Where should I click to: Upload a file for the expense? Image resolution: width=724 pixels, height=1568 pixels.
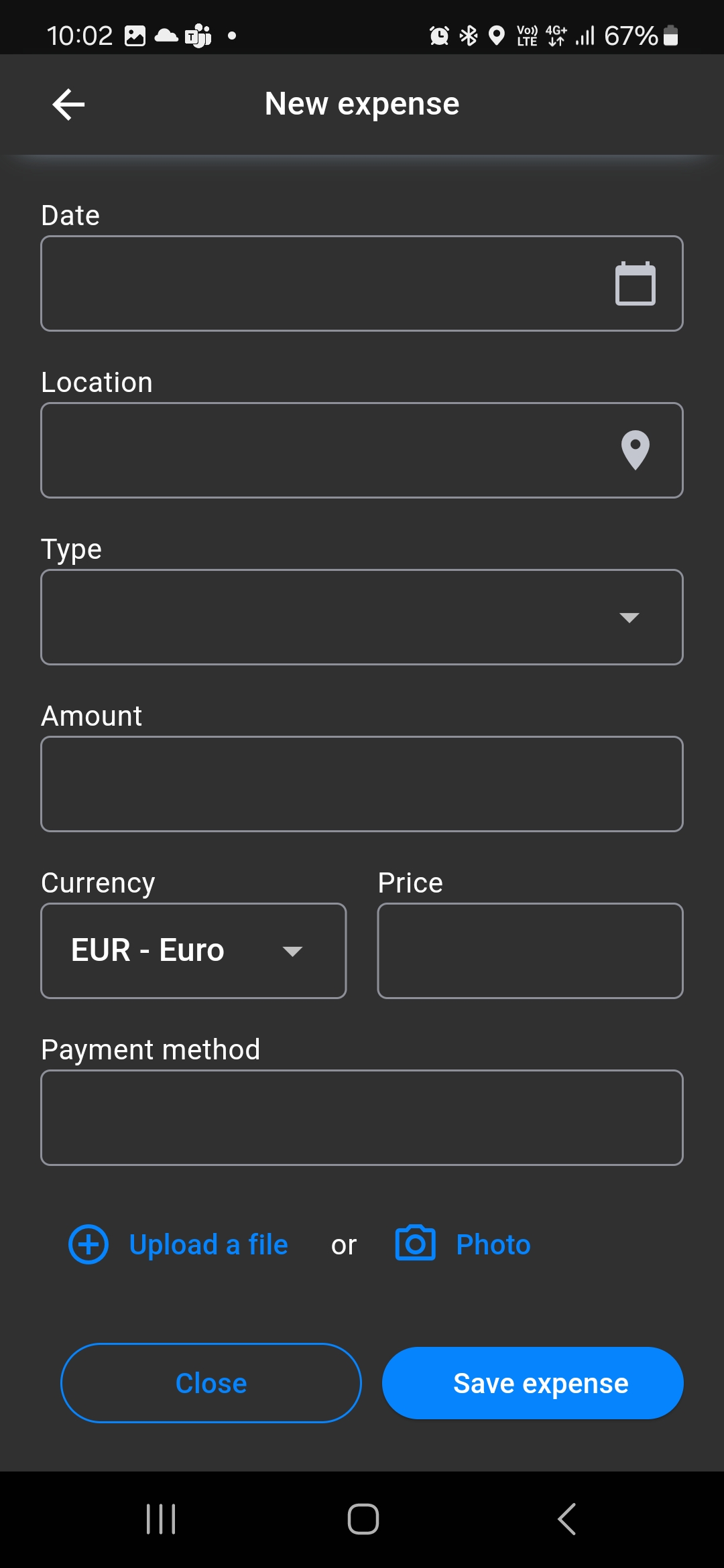coord(178,1244)
